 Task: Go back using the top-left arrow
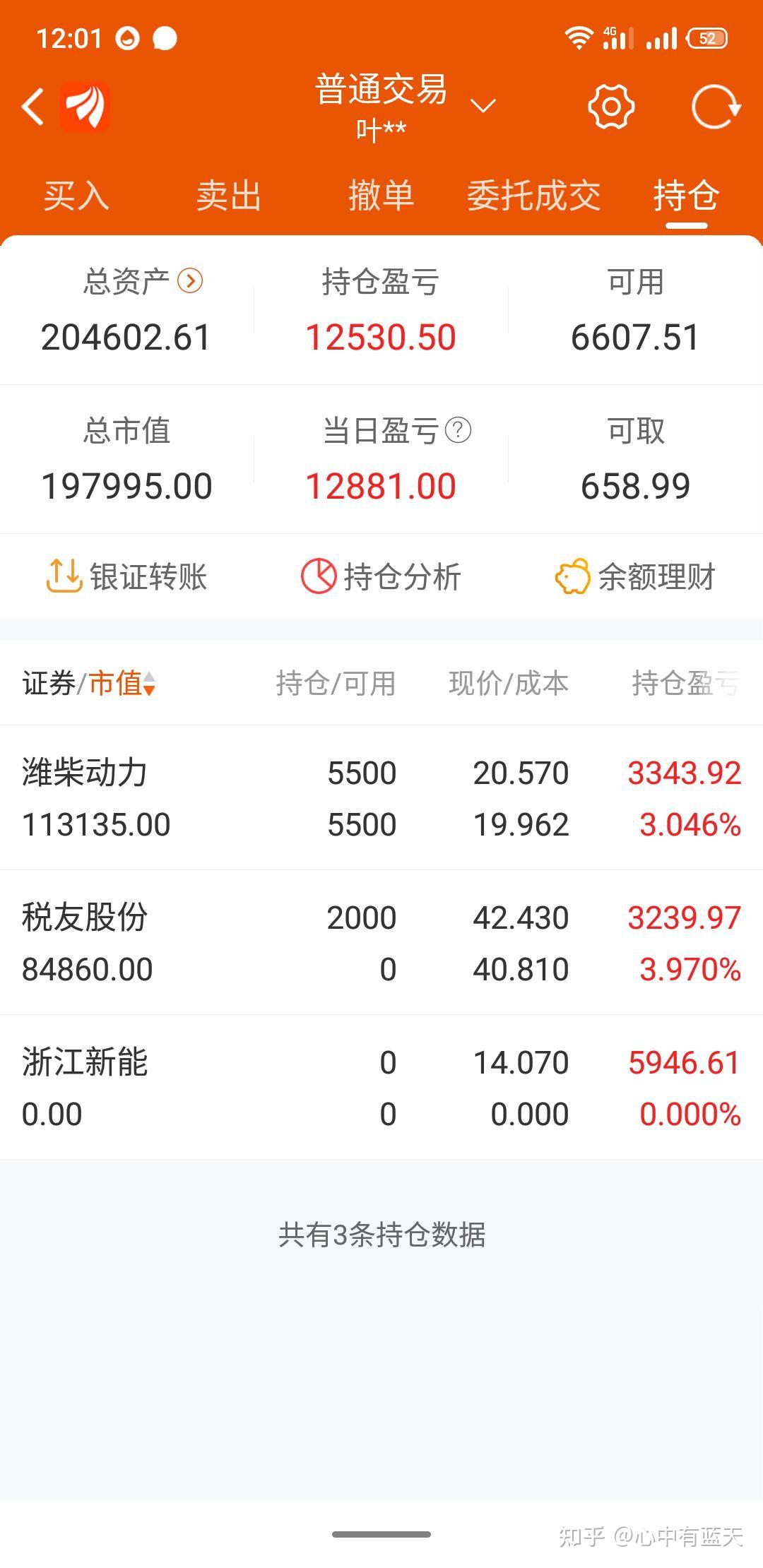point(32,107)
